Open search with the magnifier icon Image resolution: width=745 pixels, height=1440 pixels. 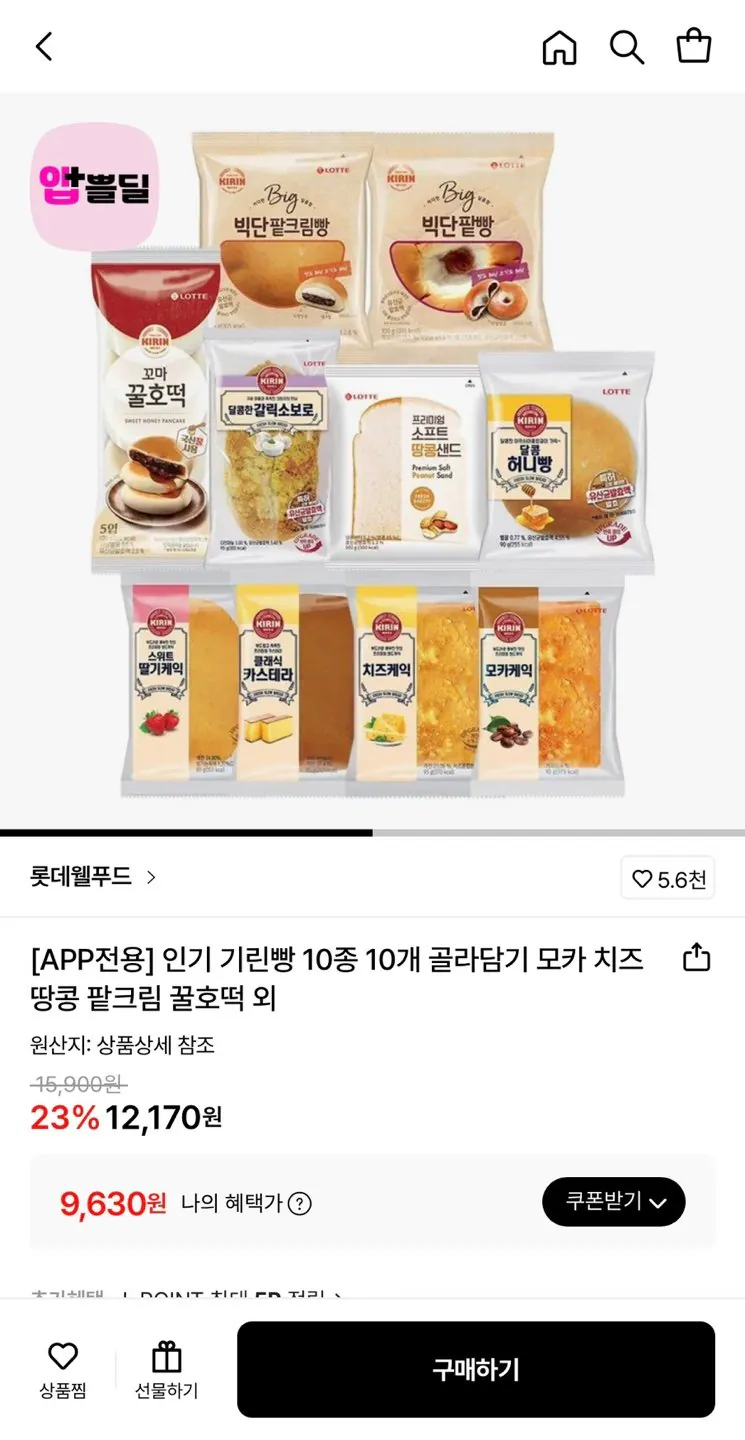[627, 46]
